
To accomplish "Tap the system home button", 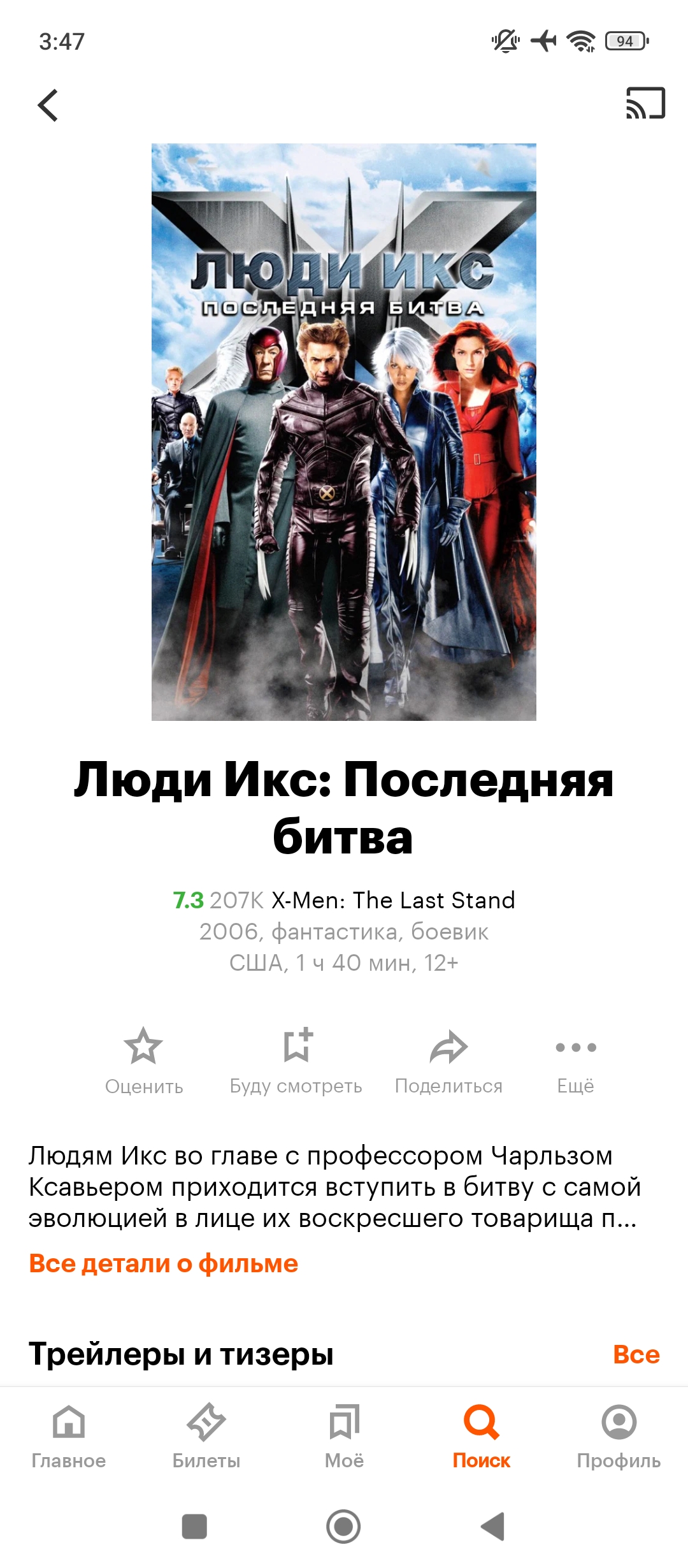I will tap(343, 1526).
